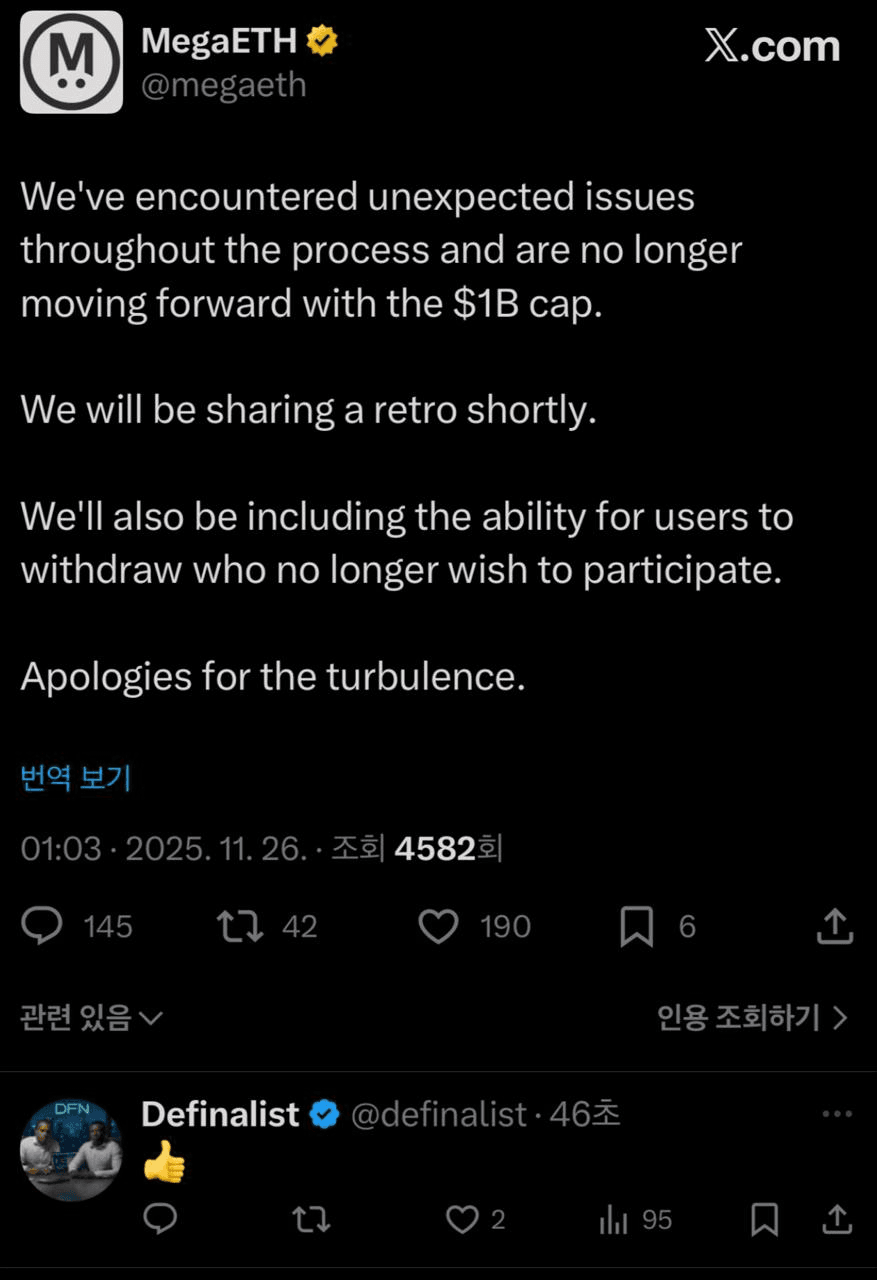This screenshot has width=877, height=1280.
Task: Click MegaETH's gold verified badge
Action: [x=320, y=40]
